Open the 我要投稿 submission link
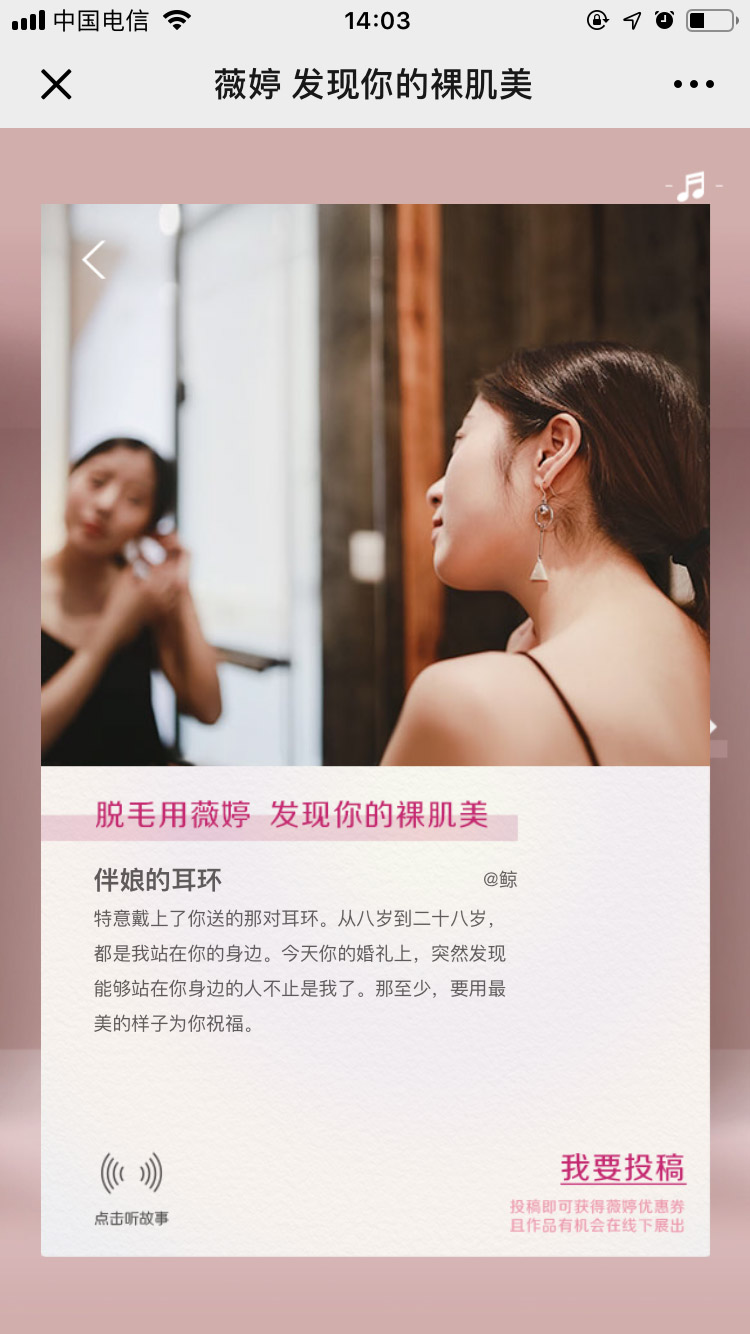This screenshot has height=1334, width=750. 623,1168
